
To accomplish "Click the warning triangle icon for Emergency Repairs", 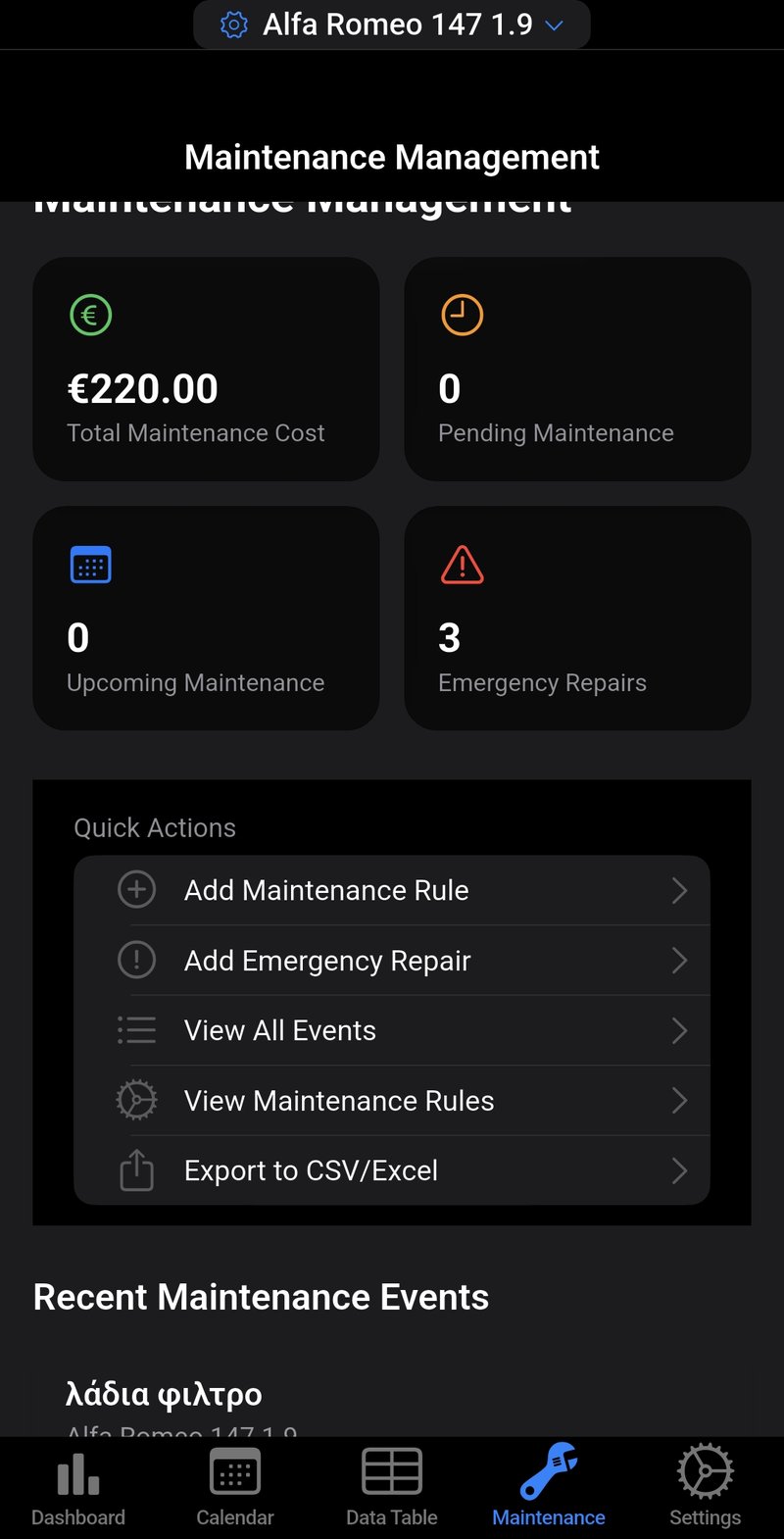I will [461, 564].
